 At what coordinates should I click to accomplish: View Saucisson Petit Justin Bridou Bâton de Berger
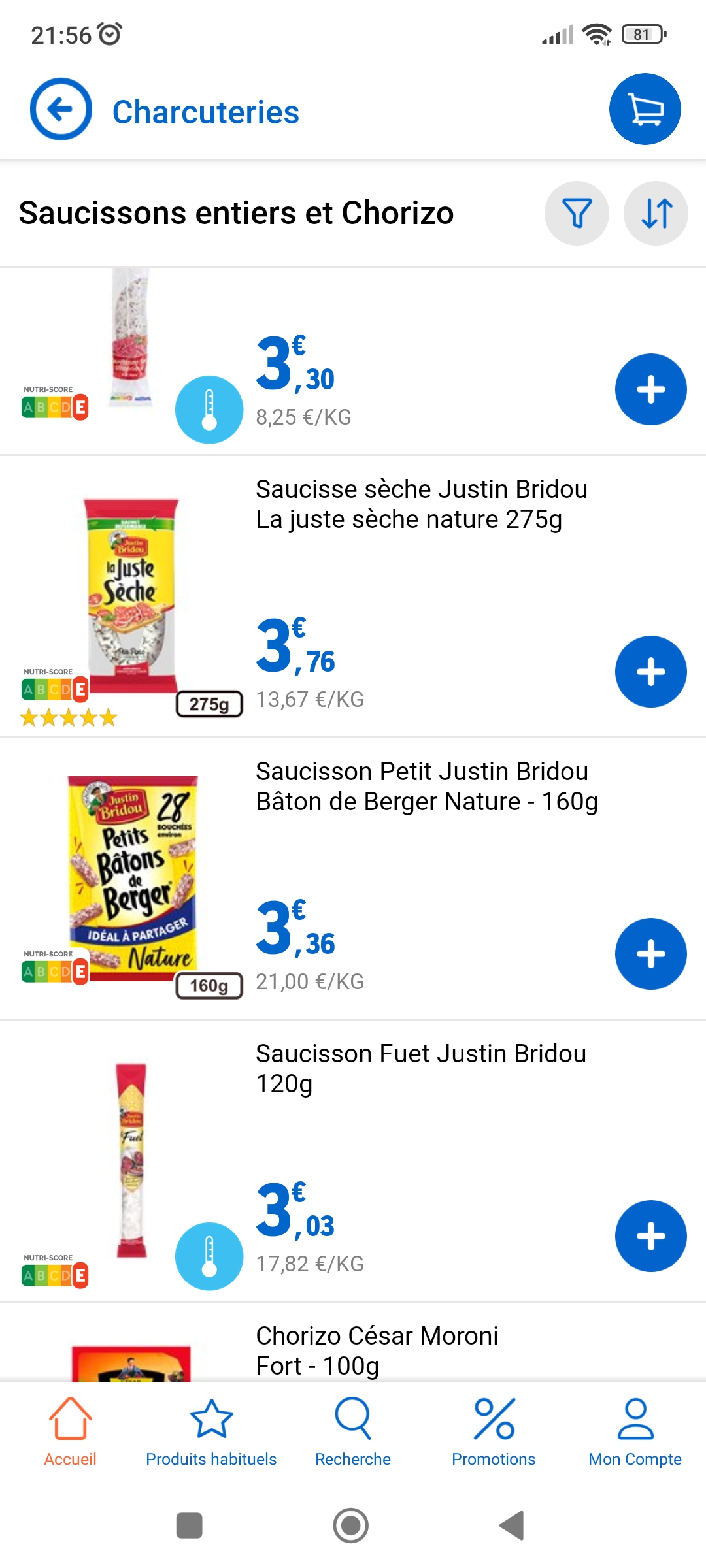coord(426,786)
